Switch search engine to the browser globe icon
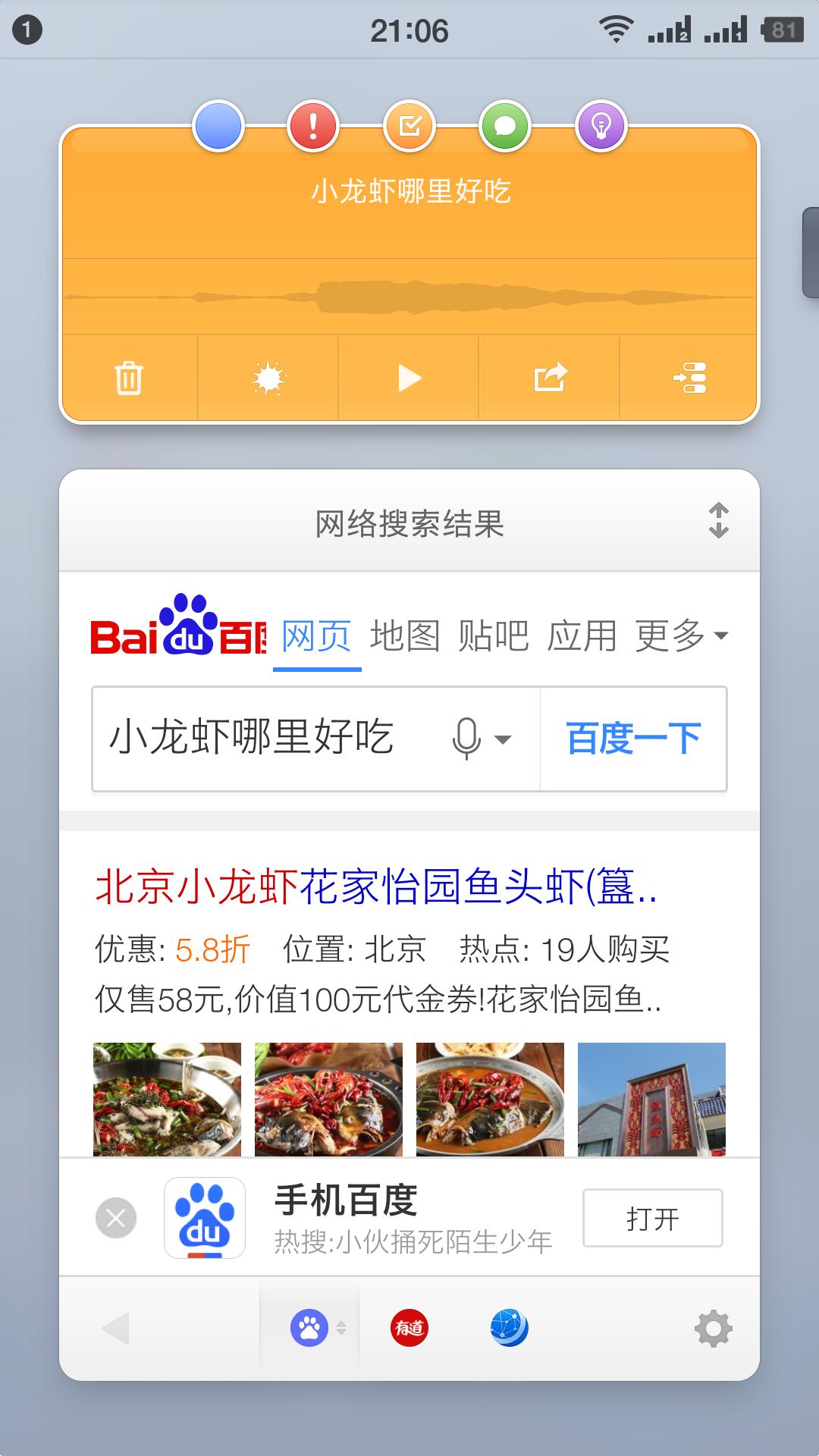819x1456 pixels. coord(508,1326)
